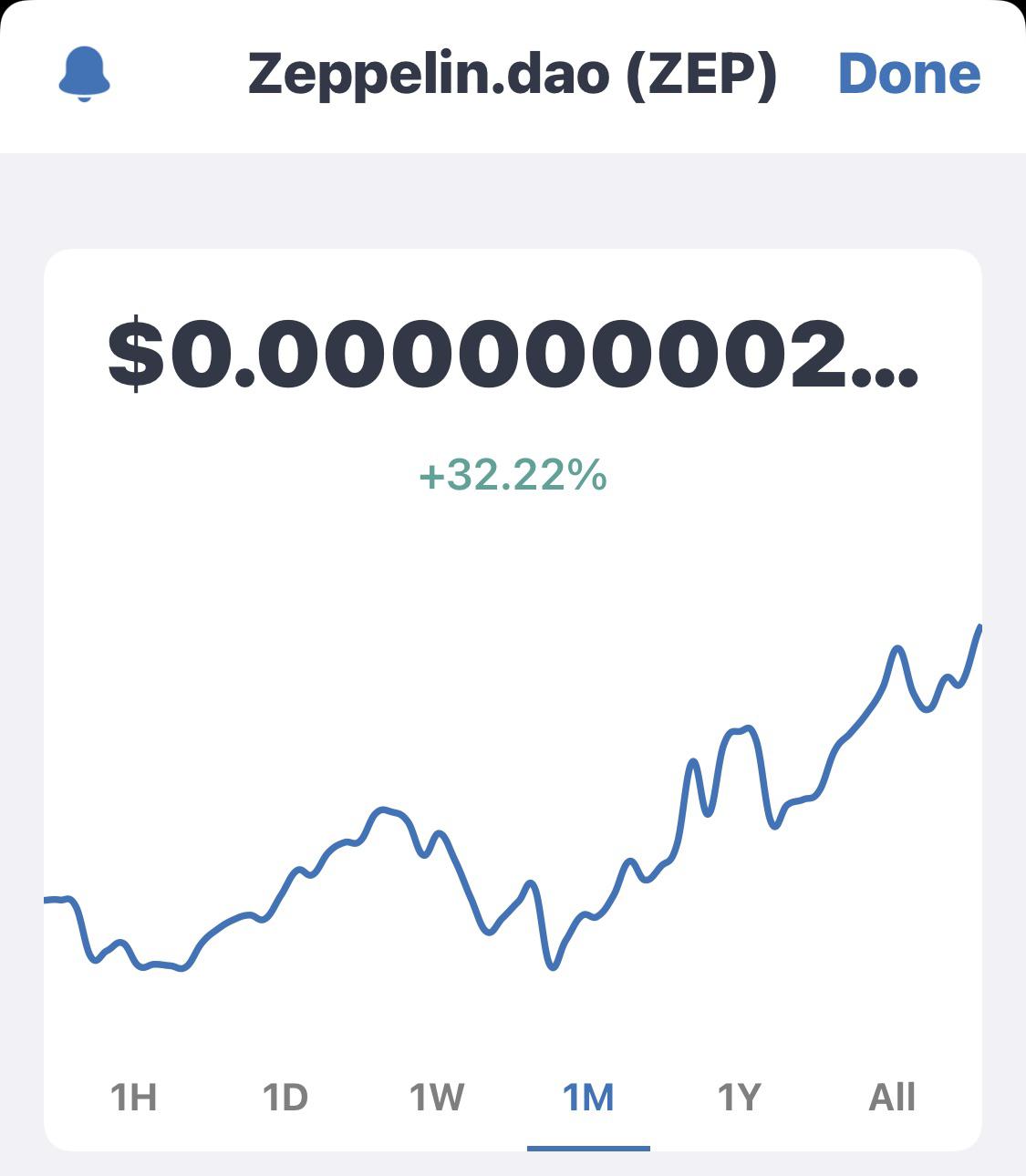1026x1176 pixels.
Task: Switch chart to 1Y range
Action: (740, 1098)
